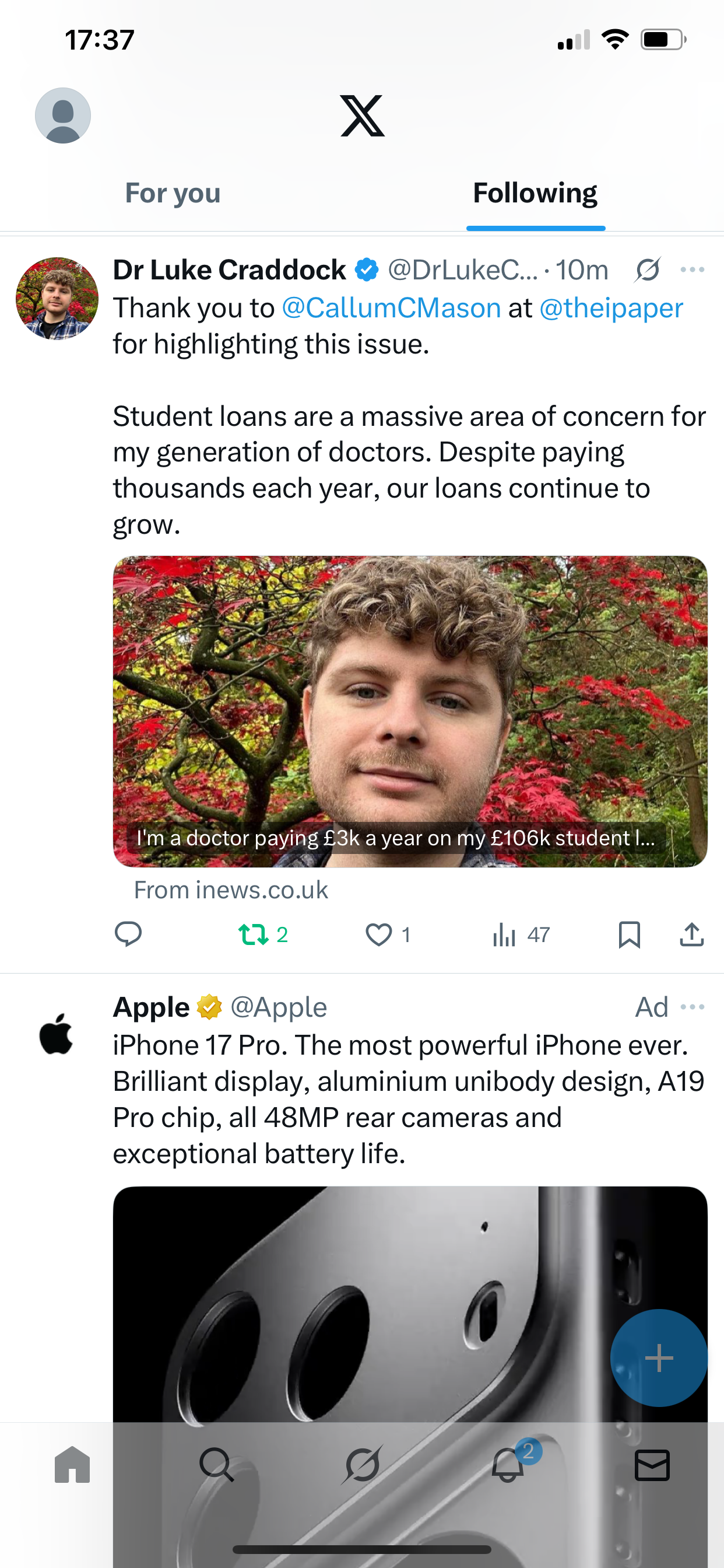Switch to the For you tab
Viewport: 724px width, 1568px height.
click(x=173, y=194)
